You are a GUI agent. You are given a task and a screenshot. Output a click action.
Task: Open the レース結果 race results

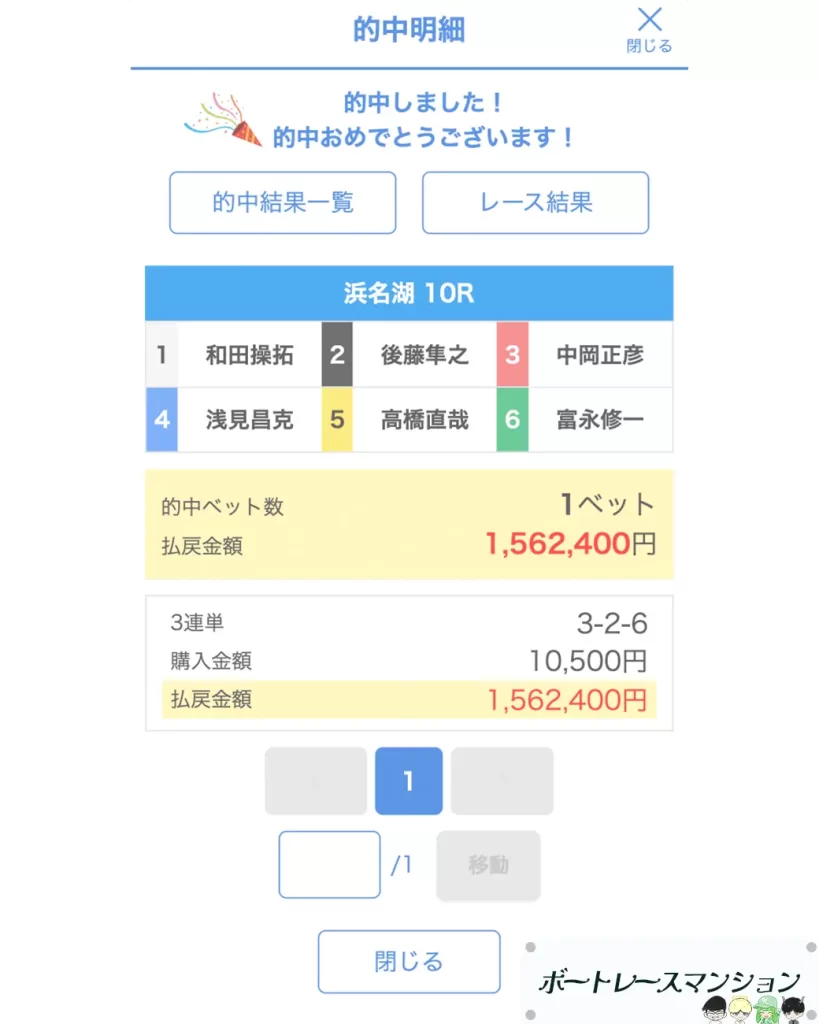[x=535, y=202]
